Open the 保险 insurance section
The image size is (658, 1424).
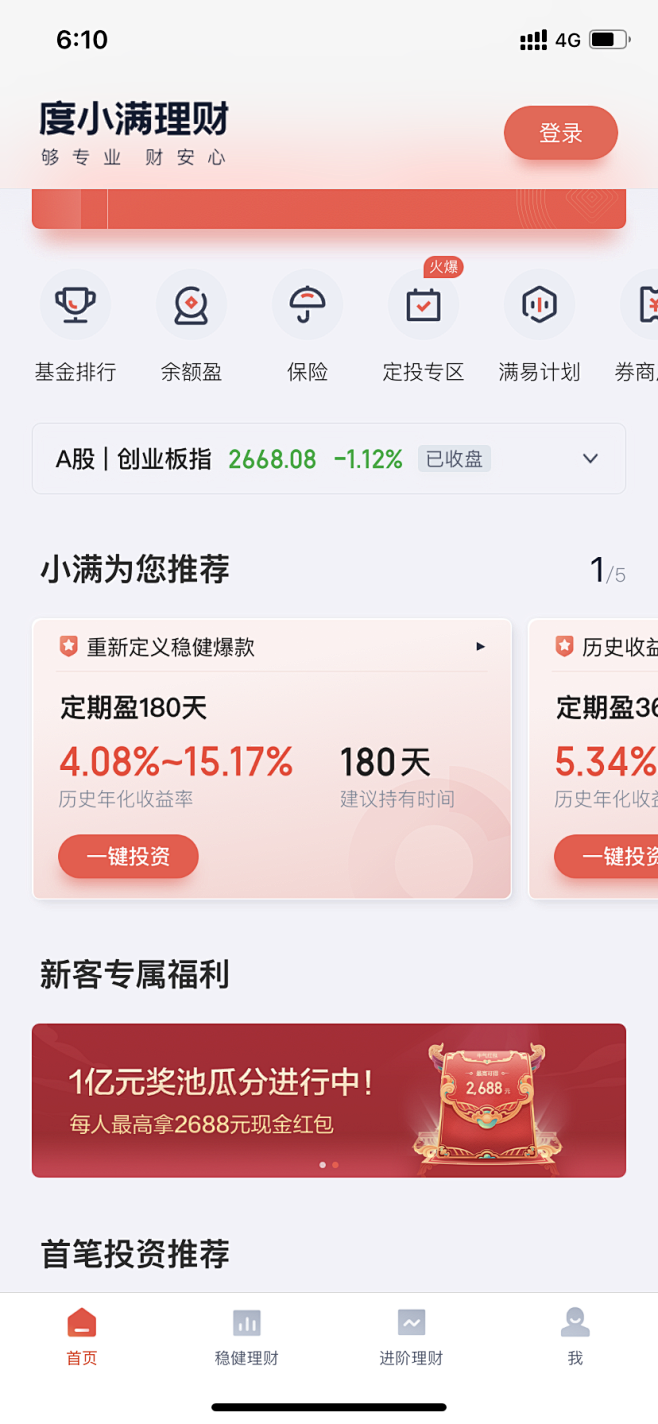pyautogui.click(x=307, y=328)
